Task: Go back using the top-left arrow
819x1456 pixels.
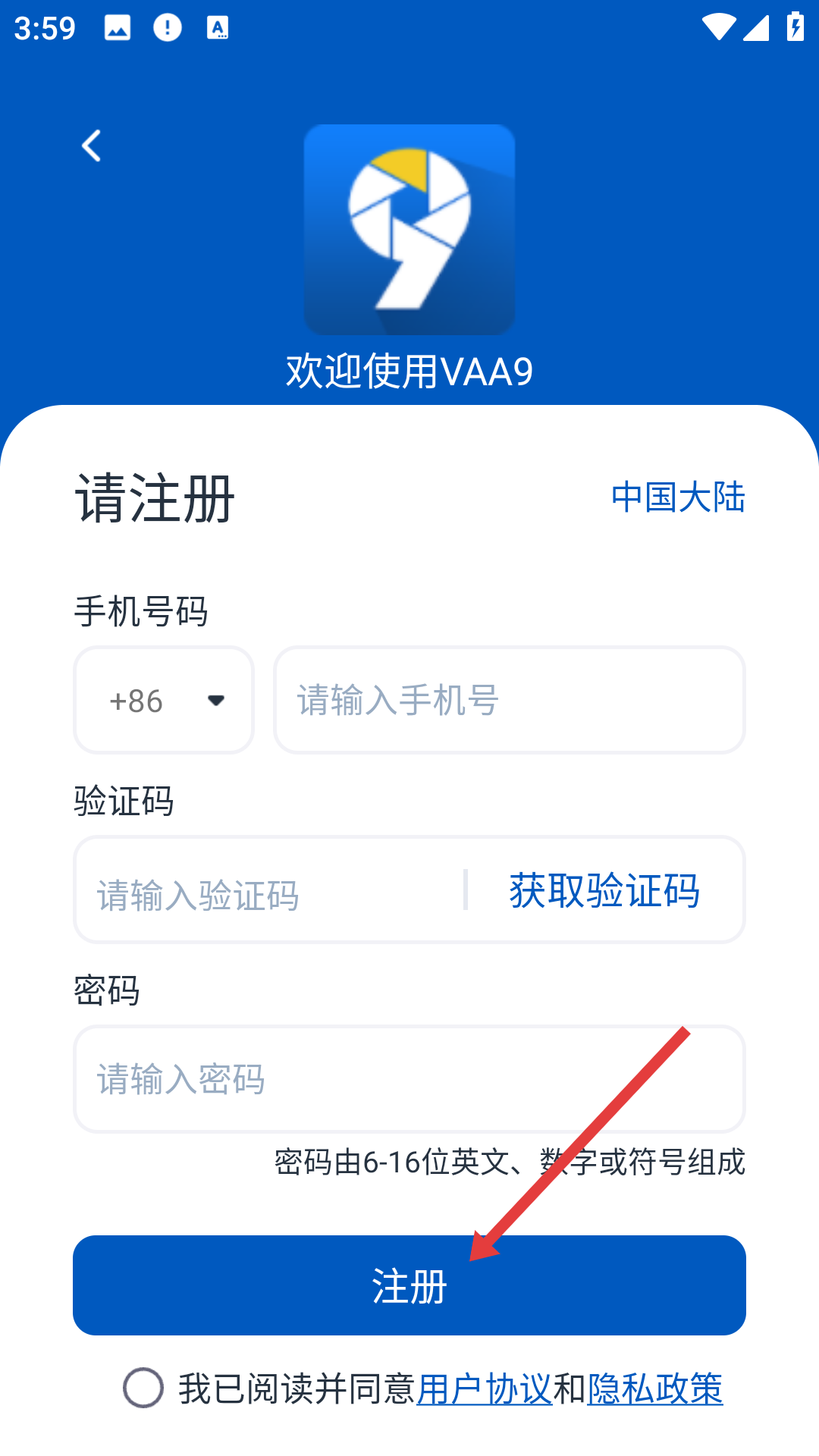Action: coord(92,146)
